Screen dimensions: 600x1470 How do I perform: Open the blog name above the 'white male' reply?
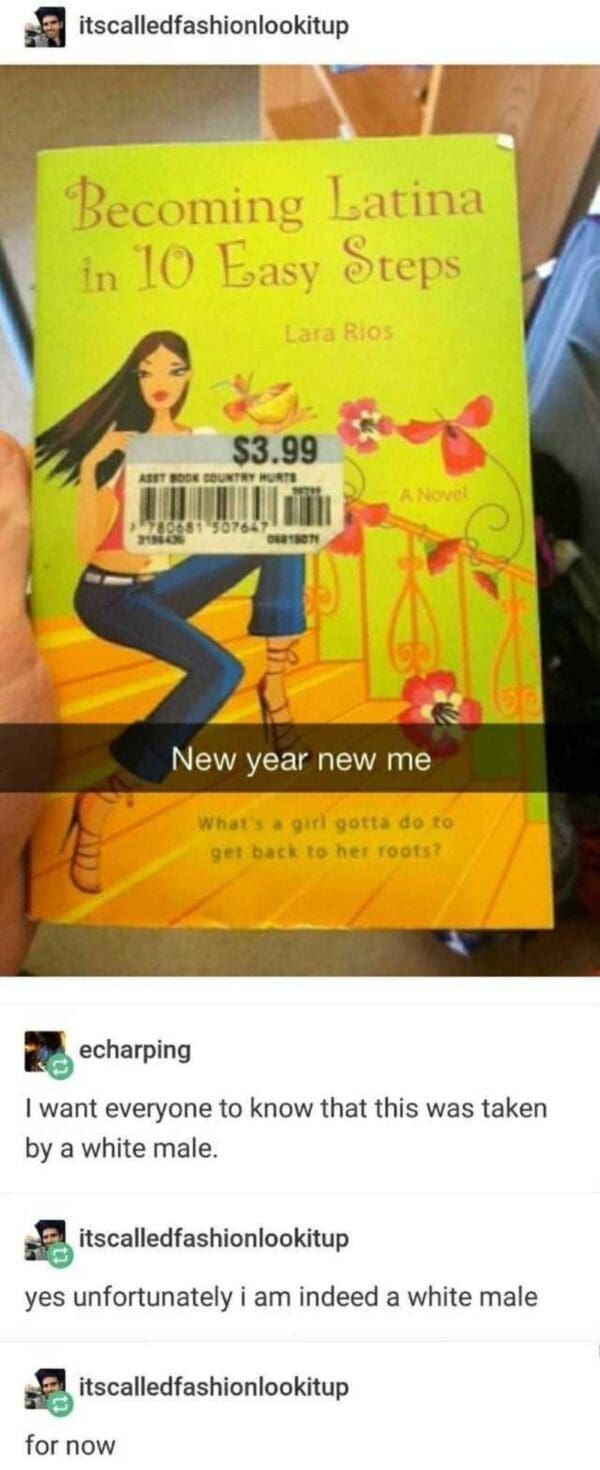[214, 1238]
